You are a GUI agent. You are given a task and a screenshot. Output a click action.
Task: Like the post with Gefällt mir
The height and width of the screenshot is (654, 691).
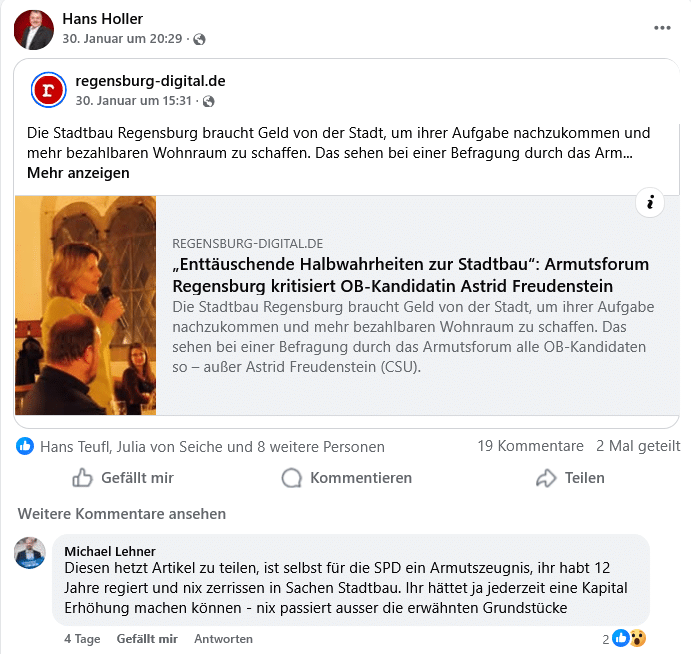click(x=124, y=478)
